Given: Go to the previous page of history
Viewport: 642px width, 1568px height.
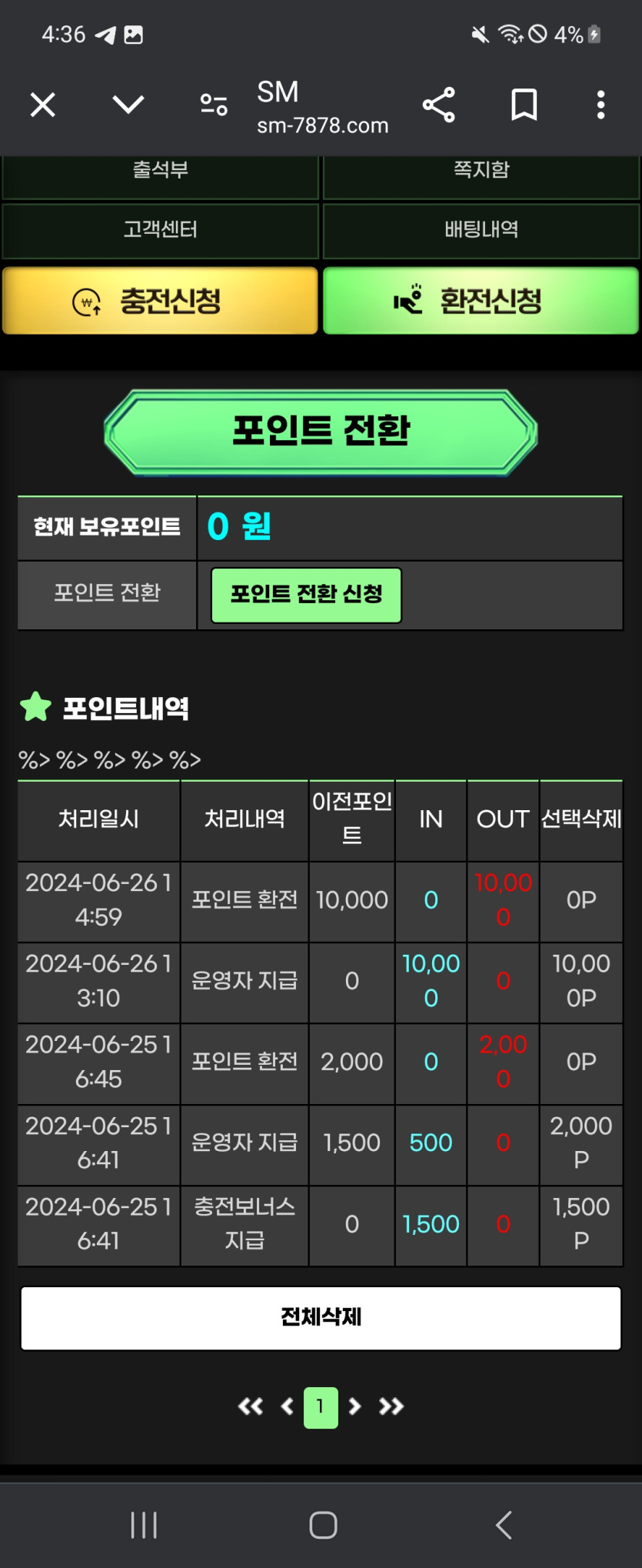Looking at the screenshot, I should click(x=288, y=1407).
